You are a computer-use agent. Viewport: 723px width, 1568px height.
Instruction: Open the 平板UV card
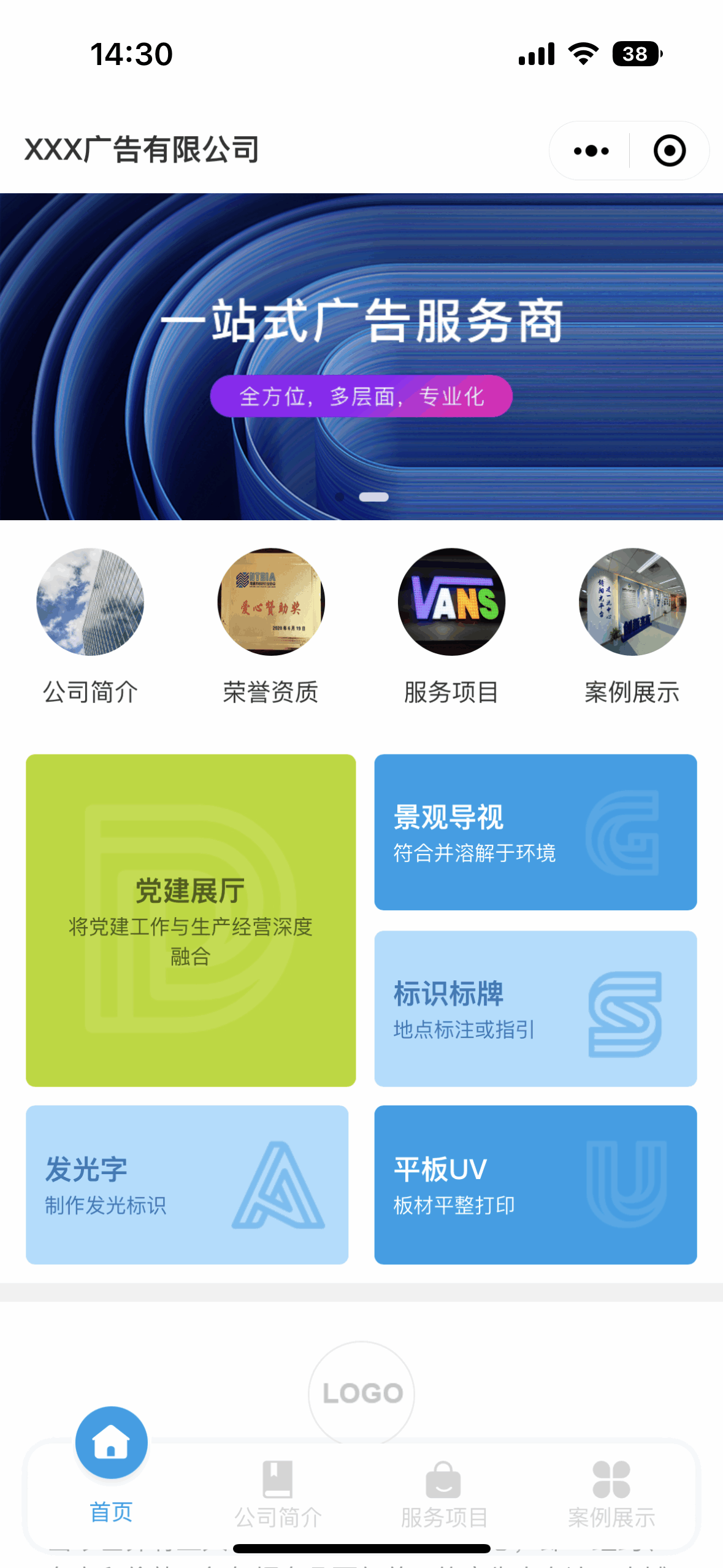tap(535, 1184)
